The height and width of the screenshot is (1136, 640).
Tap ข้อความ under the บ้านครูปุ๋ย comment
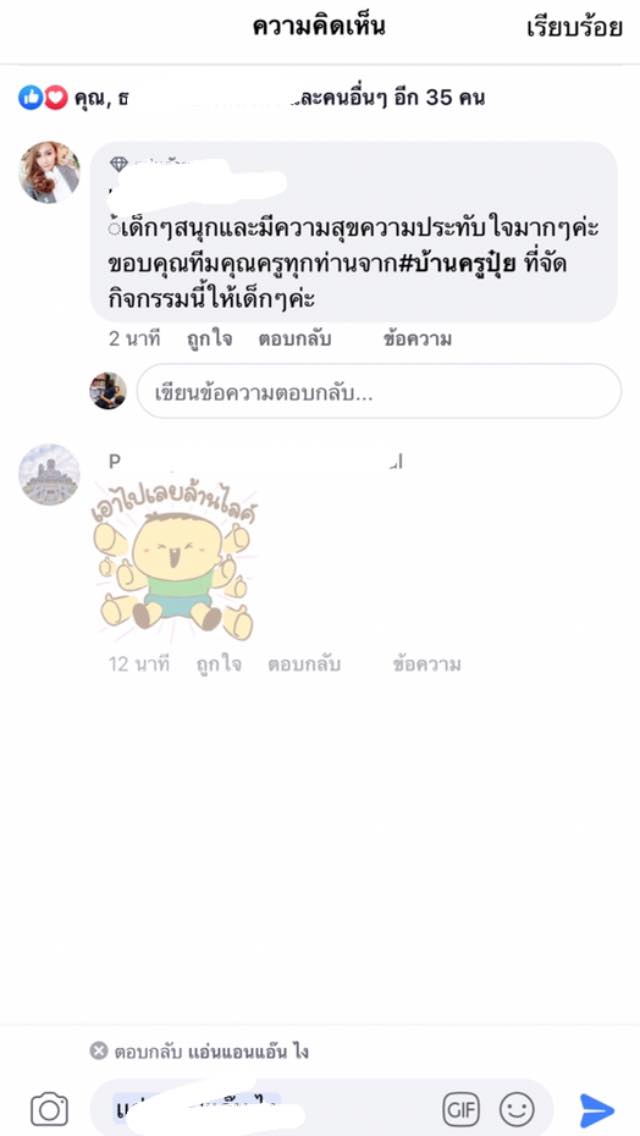(417, 339)
